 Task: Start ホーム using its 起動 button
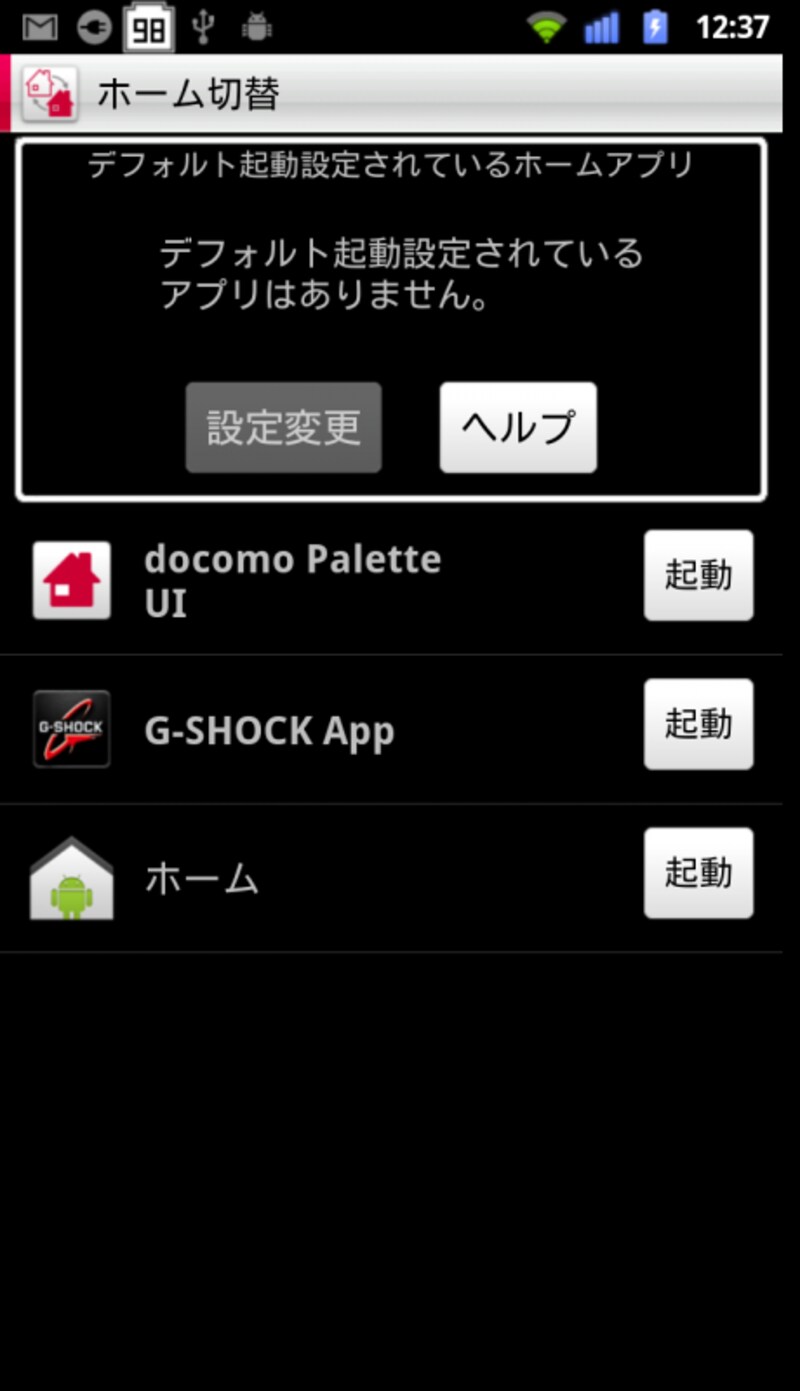click(x=698, y=872)
